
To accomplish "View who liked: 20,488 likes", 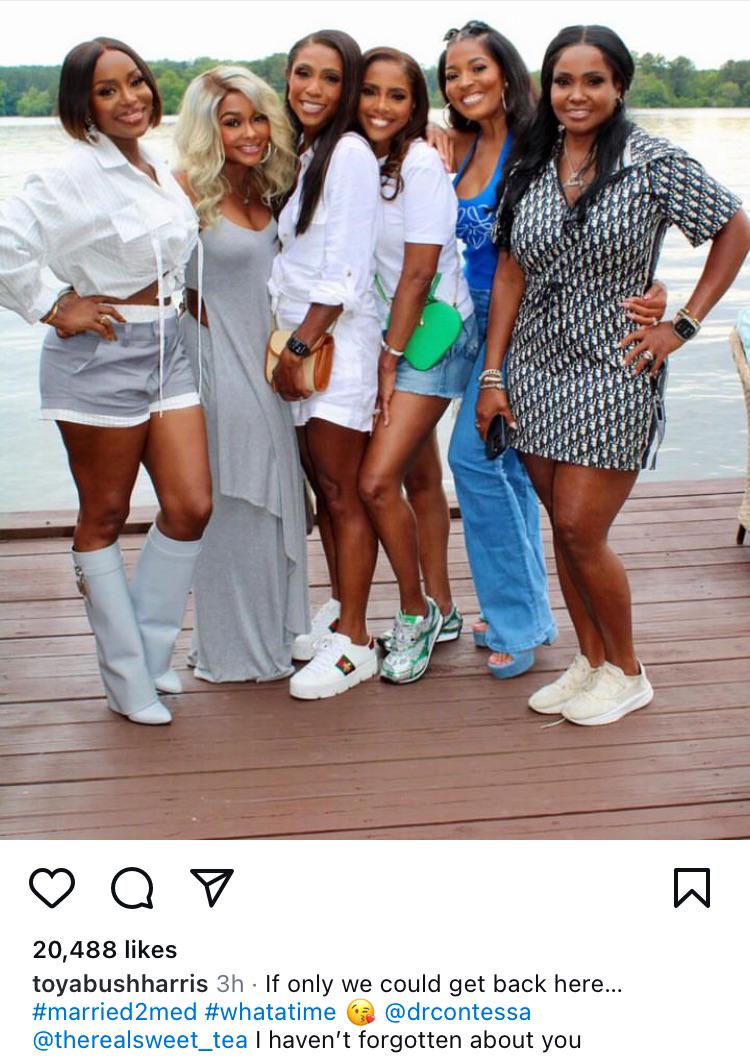I will [104, 949].
